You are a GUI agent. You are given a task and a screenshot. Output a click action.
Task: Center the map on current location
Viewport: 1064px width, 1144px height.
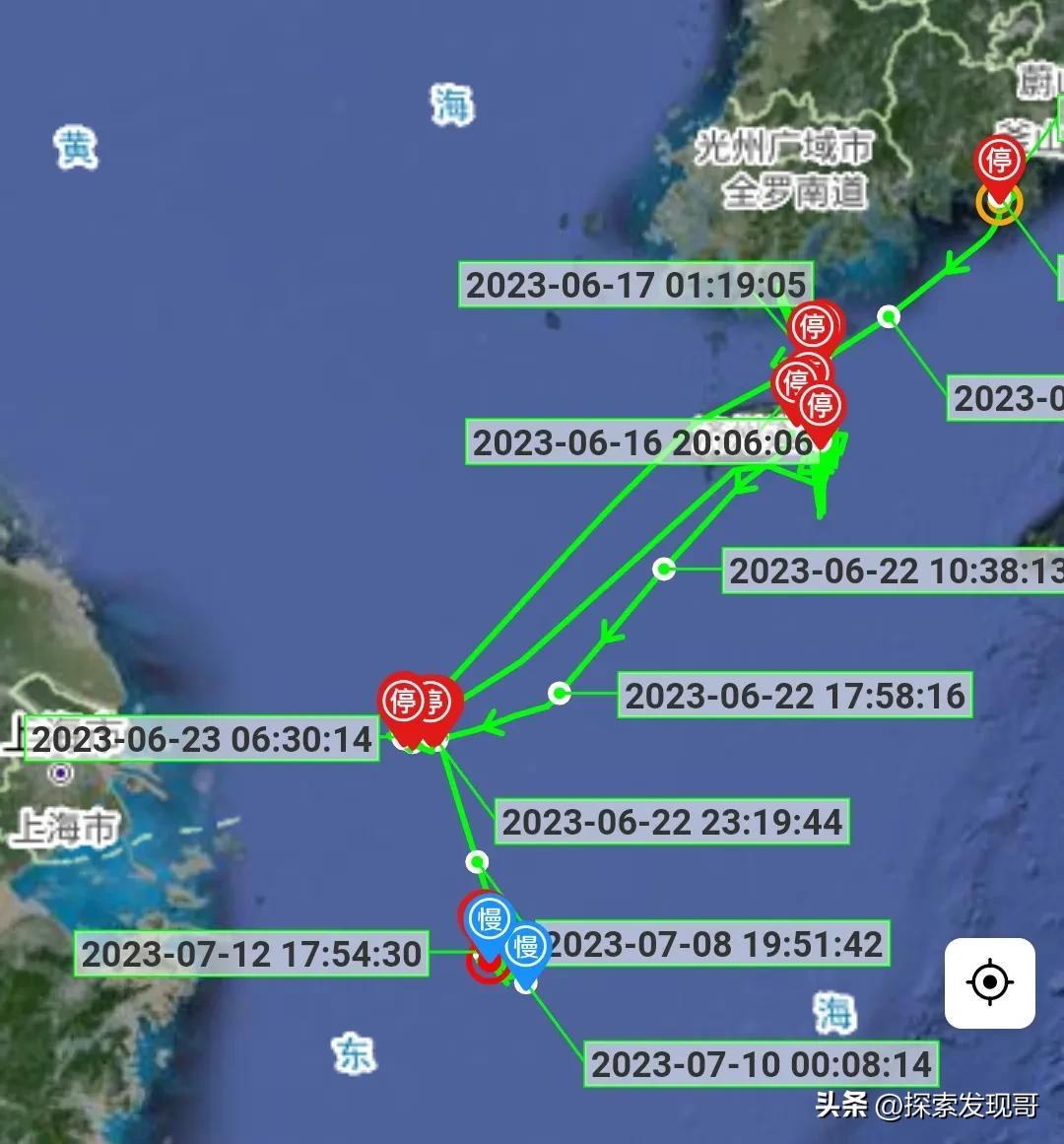click(x=989, y=982)
